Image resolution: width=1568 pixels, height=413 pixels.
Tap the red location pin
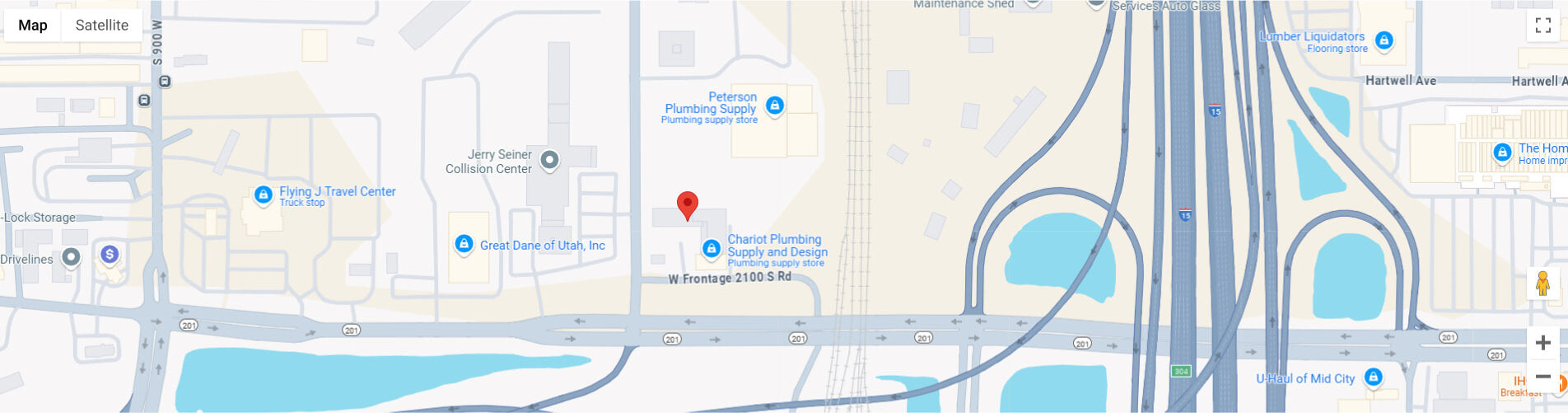[x=687, y=204]
